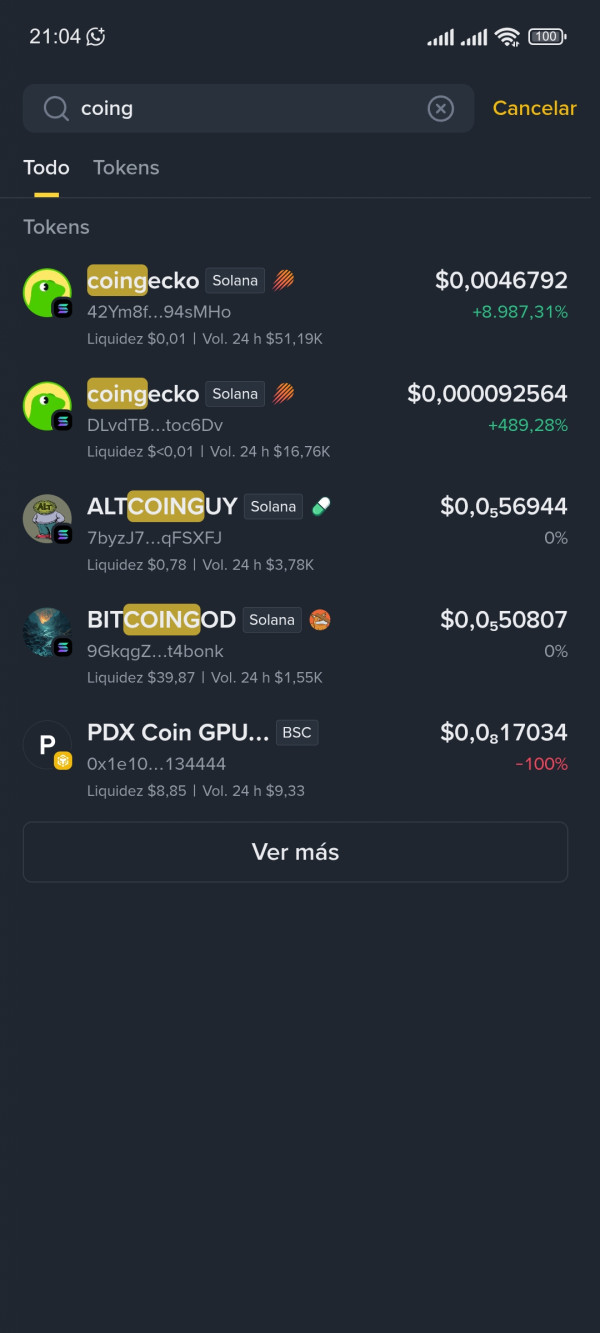Switch to the Todo tab
Screen dimensions: 600x1333
point(46,168)
